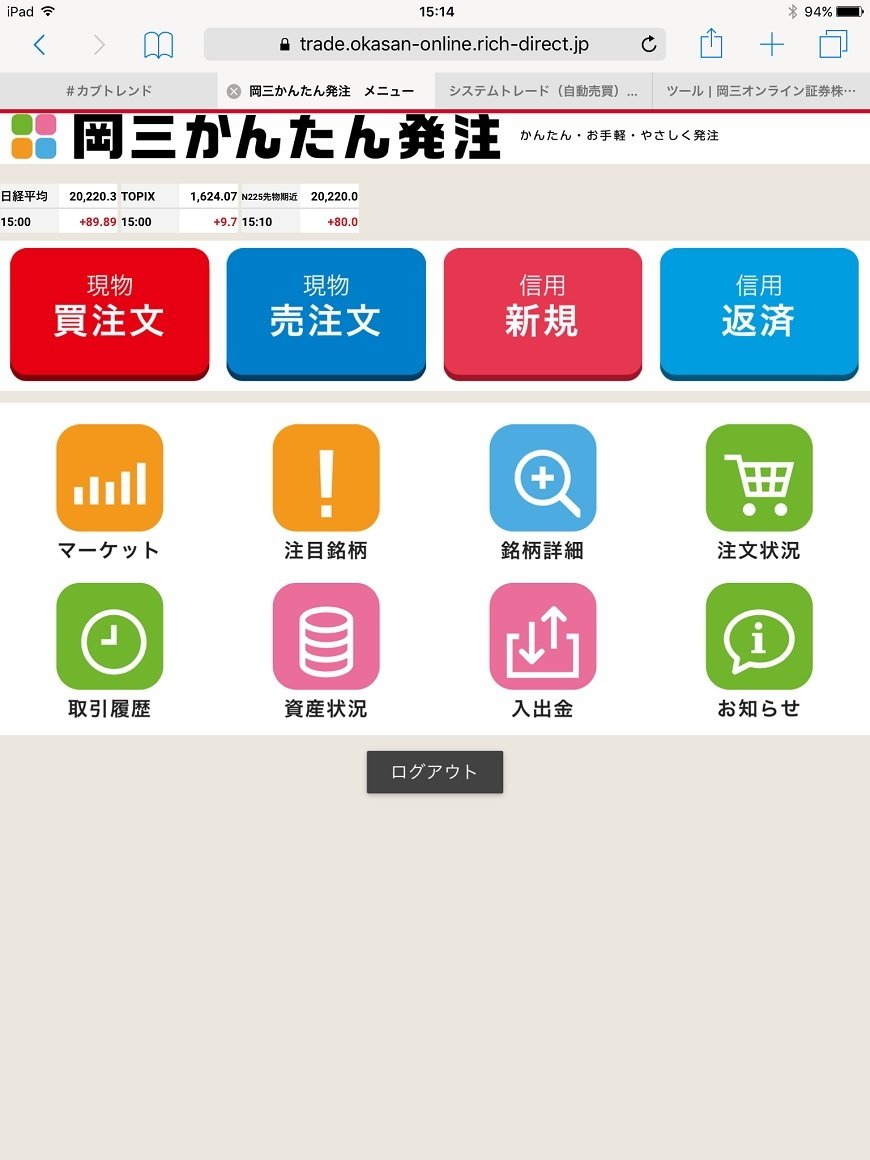
Task: Switch to the システムトレード tab
Action: [543, 91]
